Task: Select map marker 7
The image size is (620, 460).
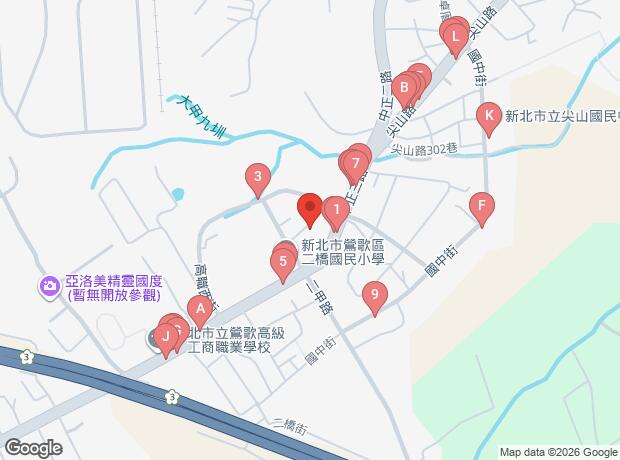Action: tap(355, 162)
